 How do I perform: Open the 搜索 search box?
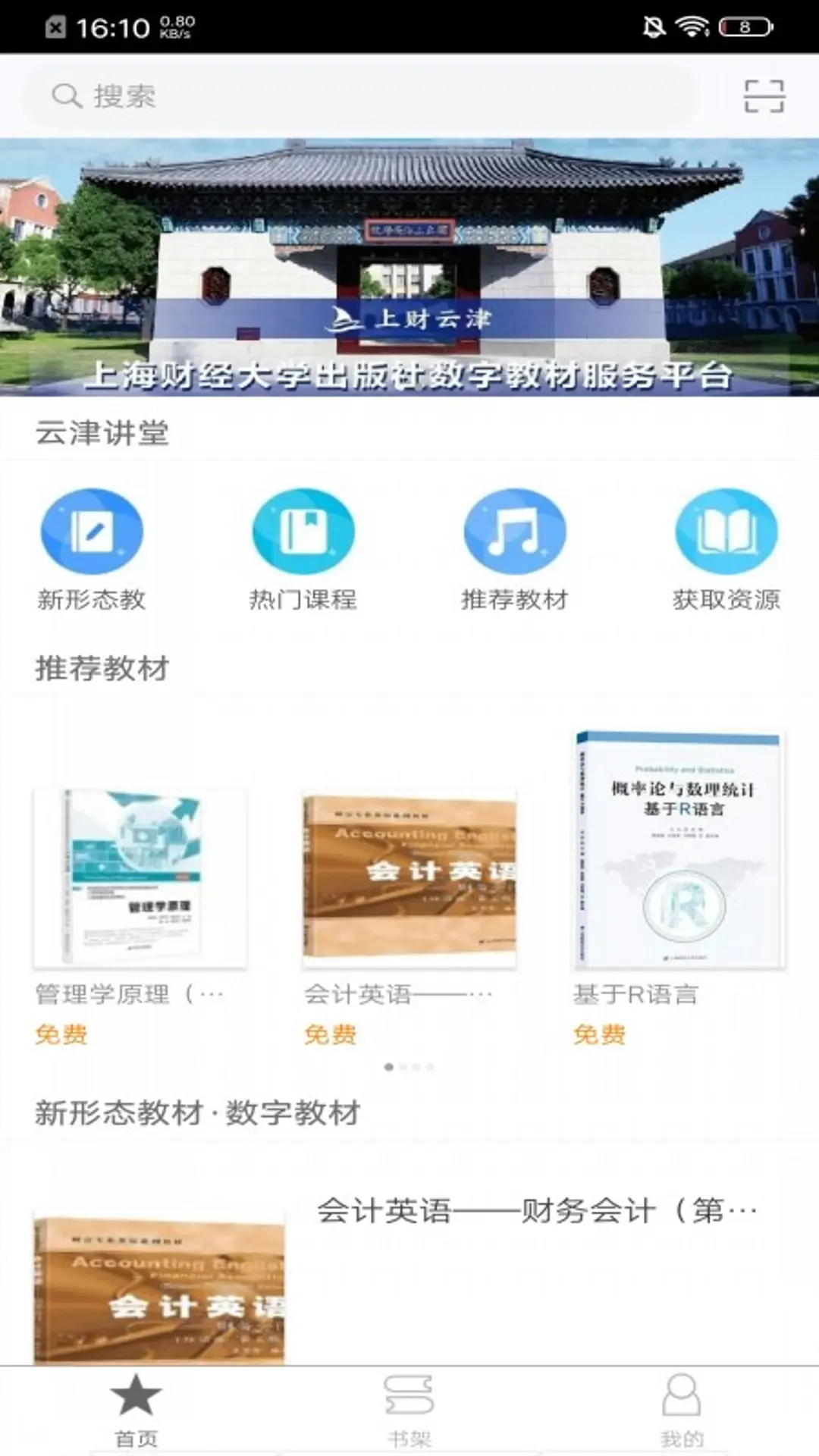tap(360, 96)
